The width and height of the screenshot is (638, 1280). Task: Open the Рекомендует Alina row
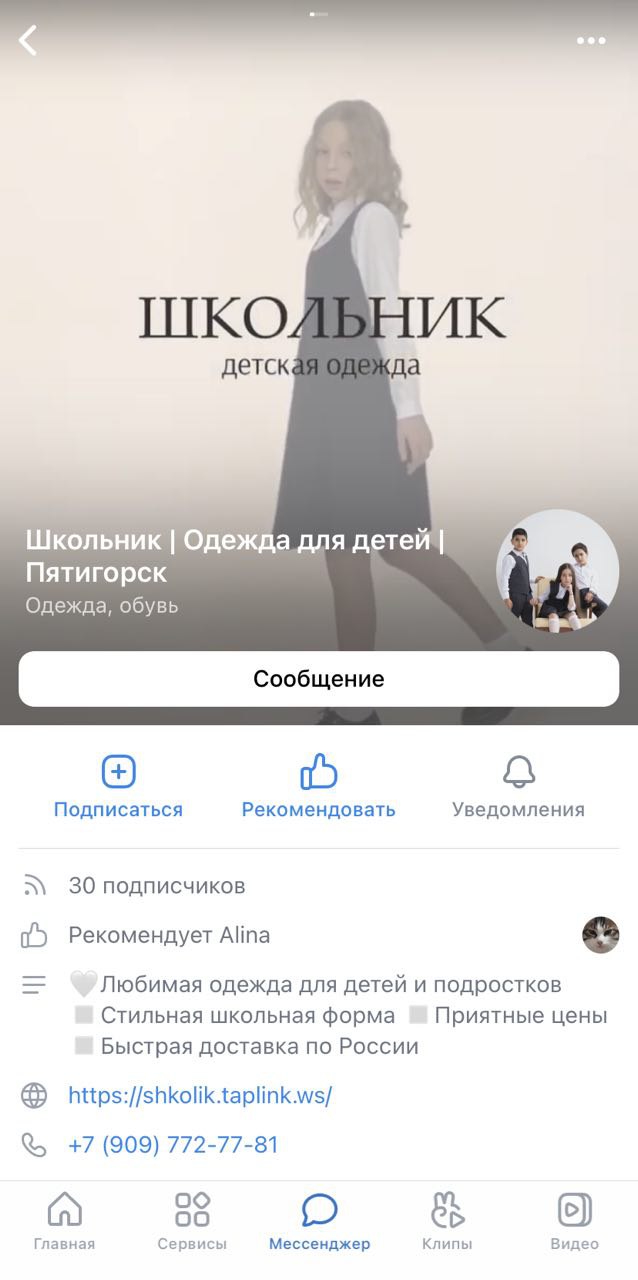point(169,936)
